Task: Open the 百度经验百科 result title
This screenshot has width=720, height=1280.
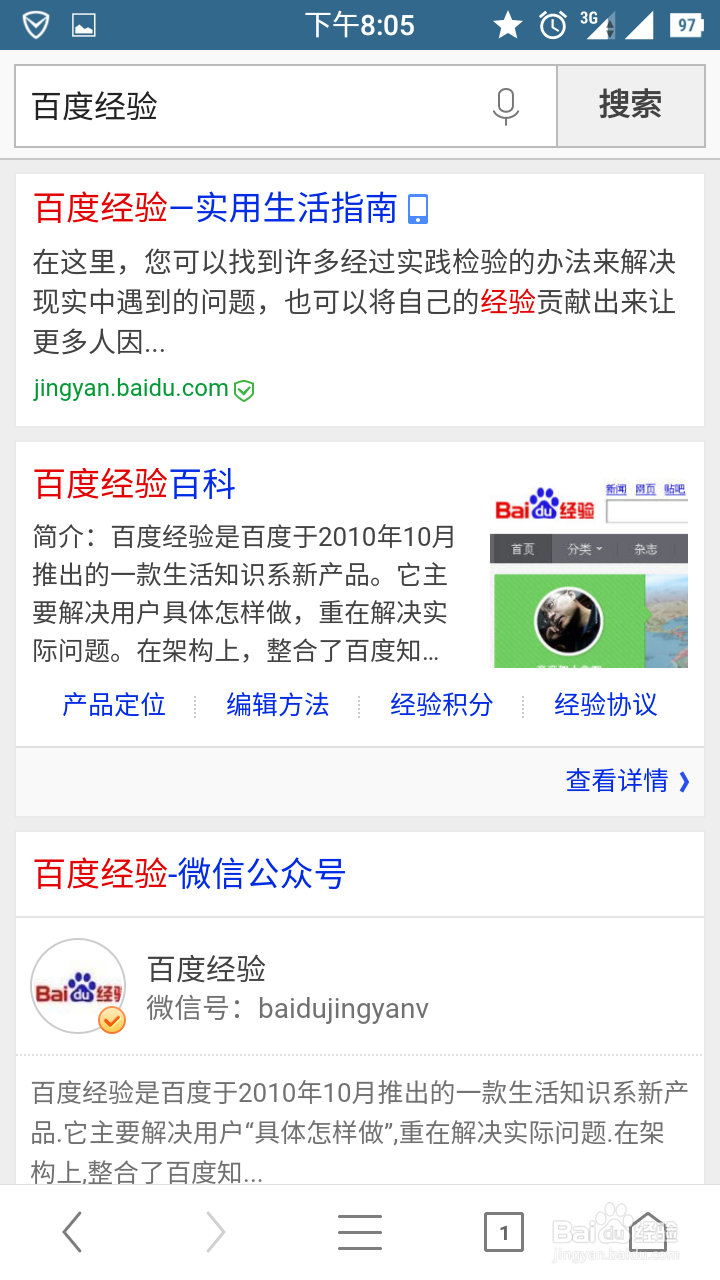Action: tap(135, 484)
